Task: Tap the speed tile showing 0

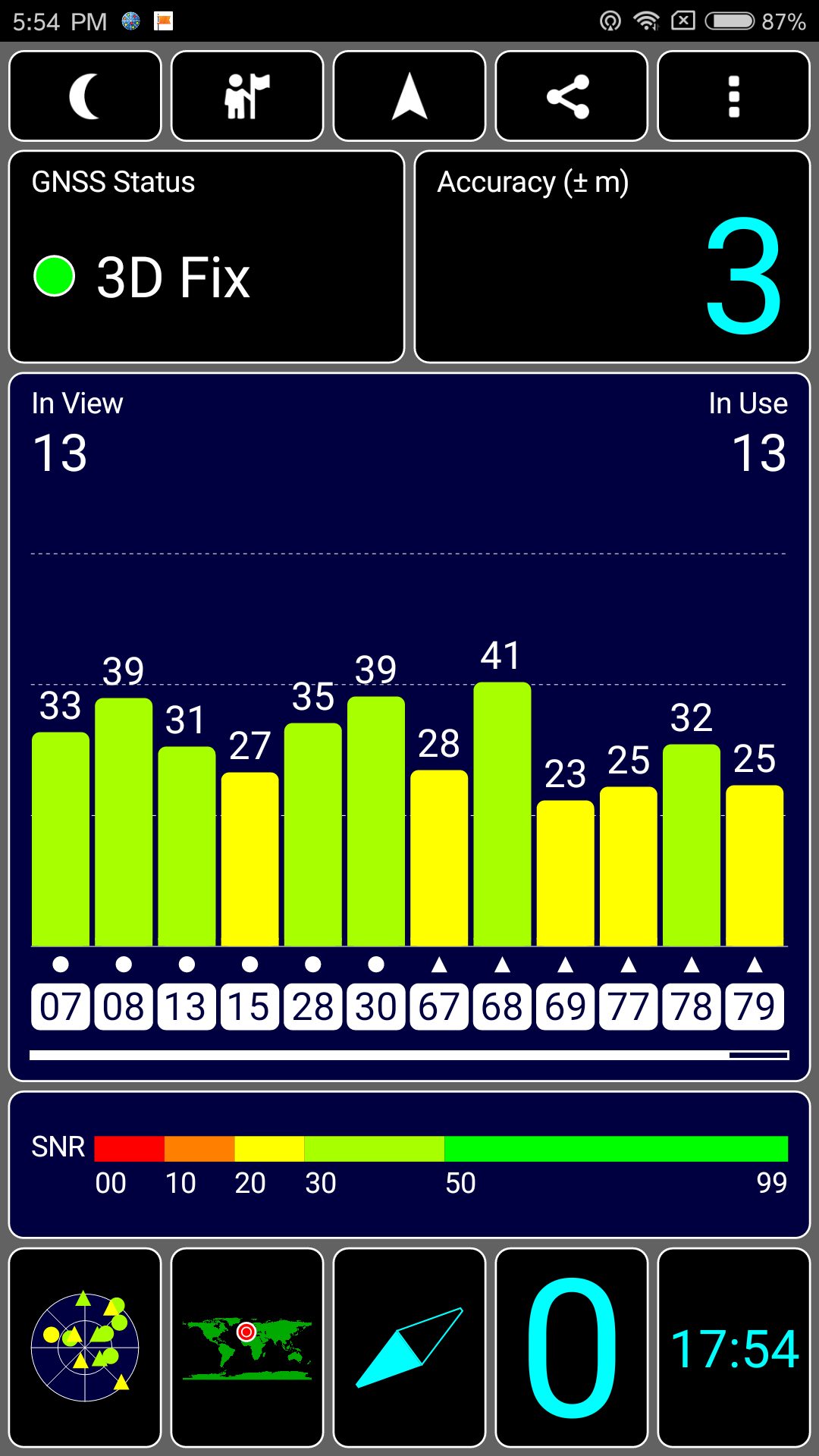Action: click(x=572, y=1348)
